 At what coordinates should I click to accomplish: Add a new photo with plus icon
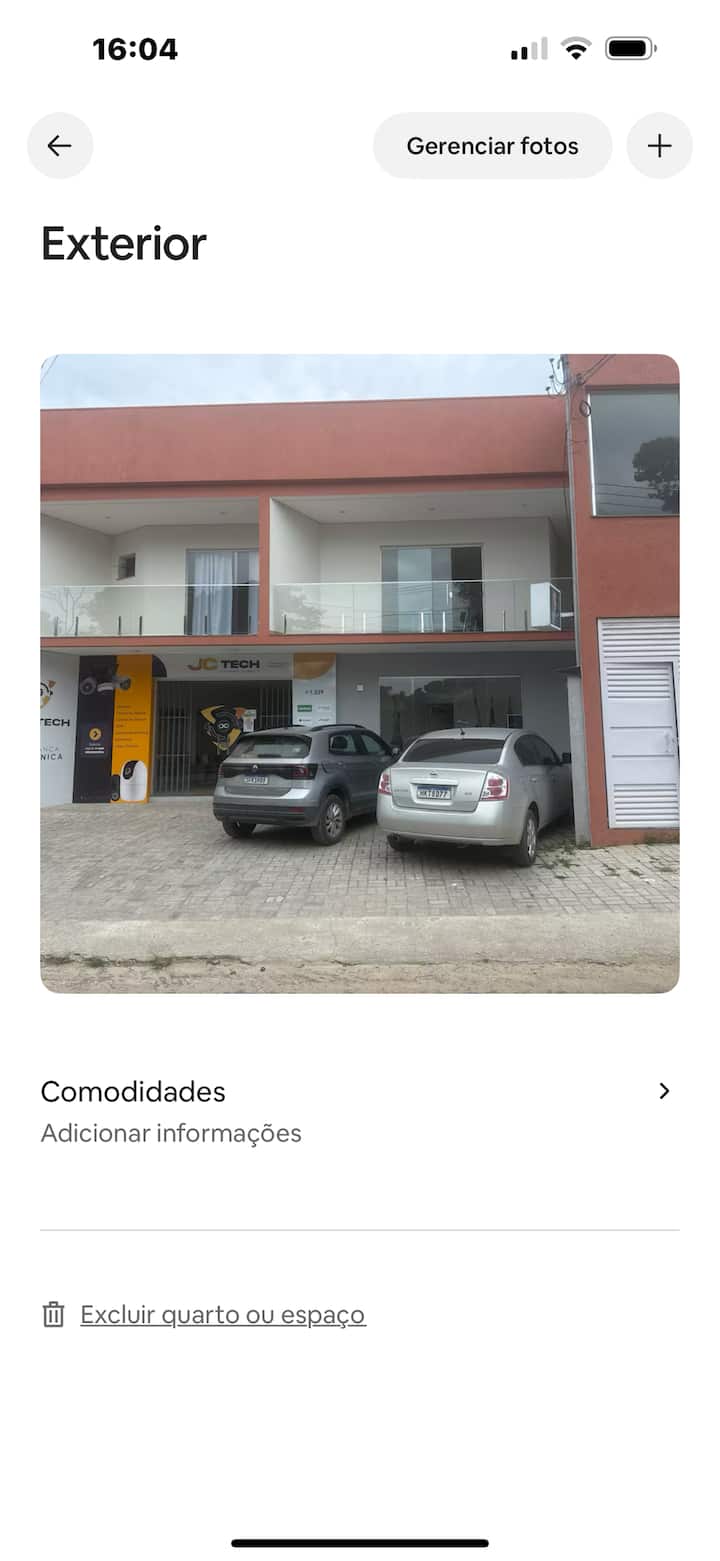[659, 146]
